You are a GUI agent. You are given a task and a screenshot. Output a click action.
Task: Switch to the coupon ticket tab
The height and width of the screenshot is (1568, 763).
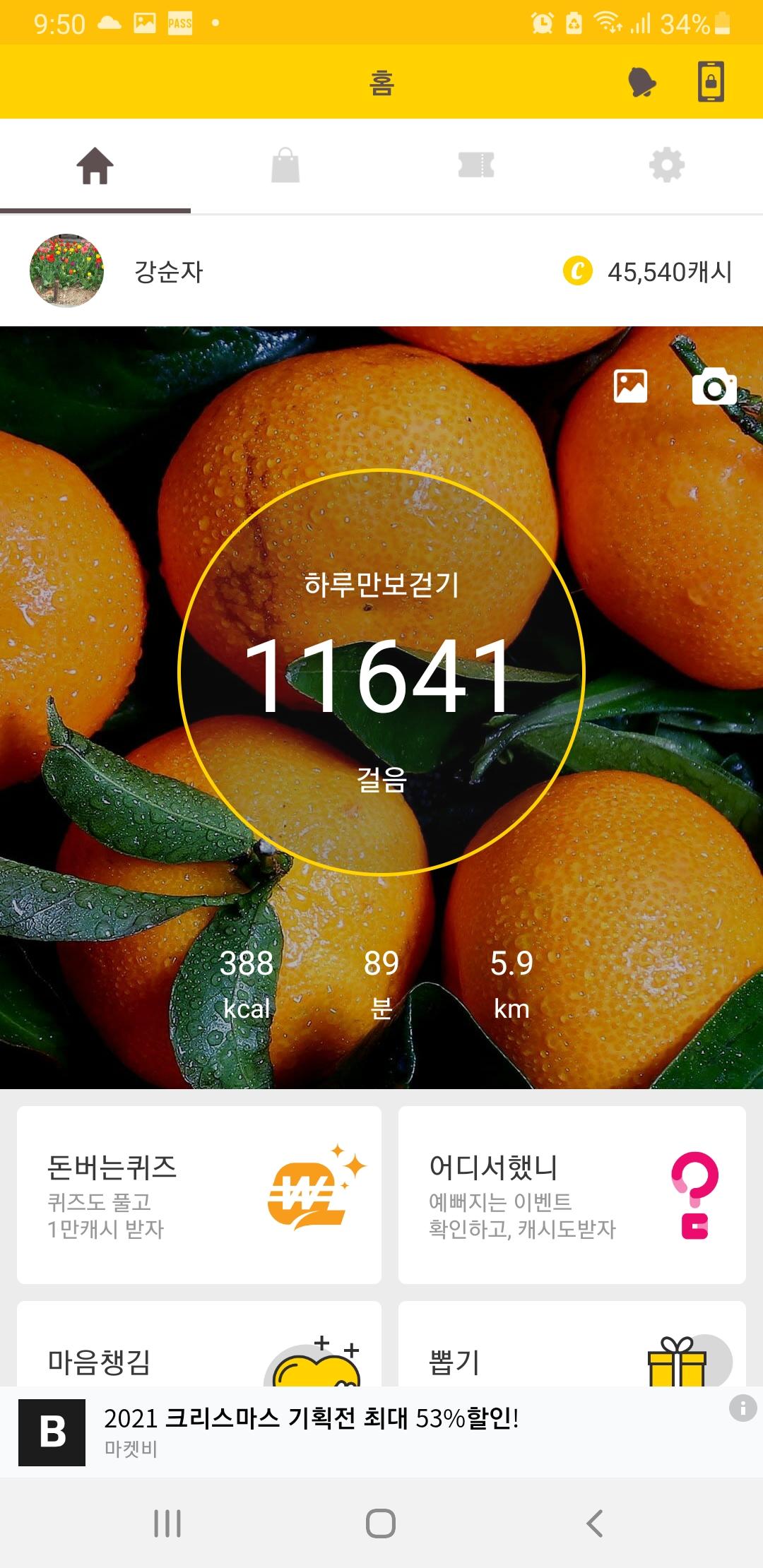[476, 167]
